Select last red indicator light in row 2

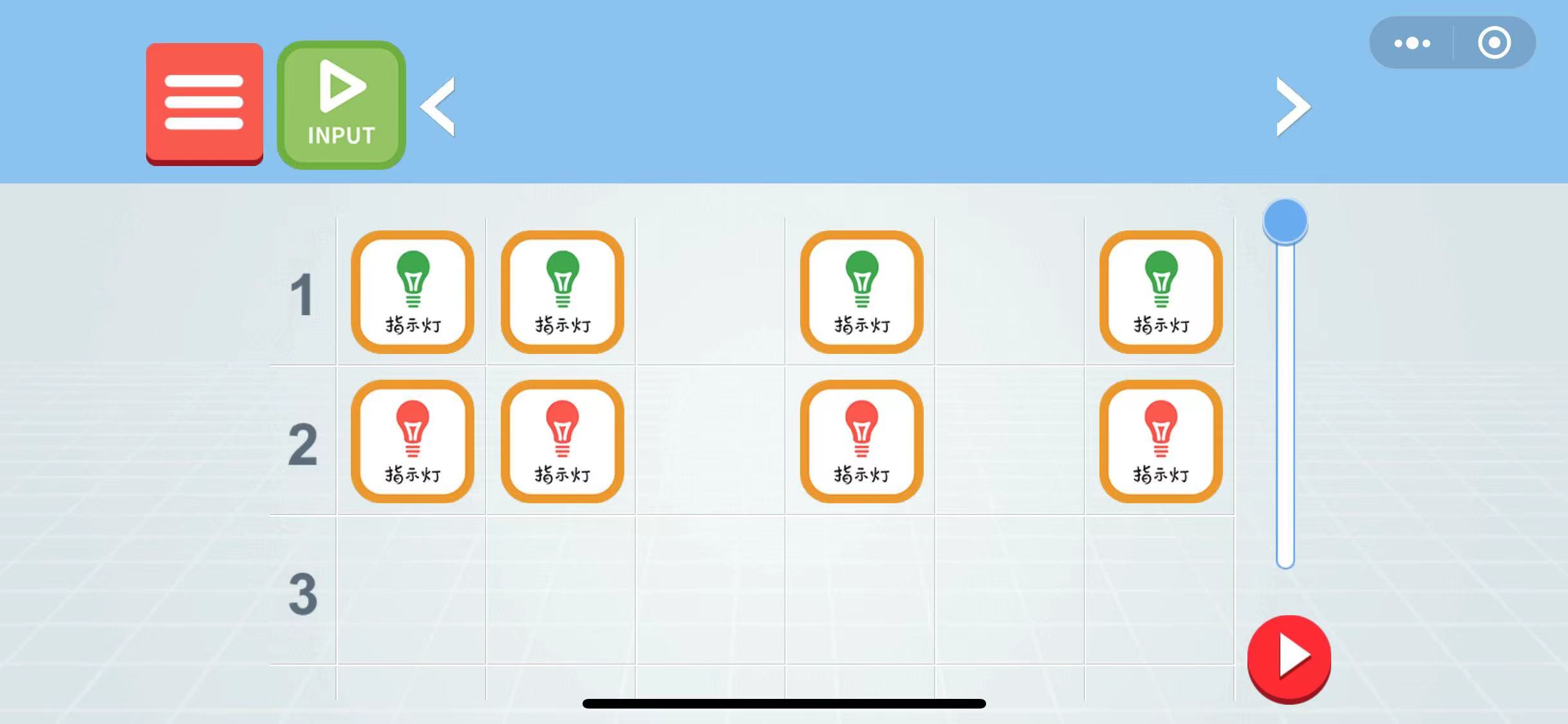[1161, 441]
